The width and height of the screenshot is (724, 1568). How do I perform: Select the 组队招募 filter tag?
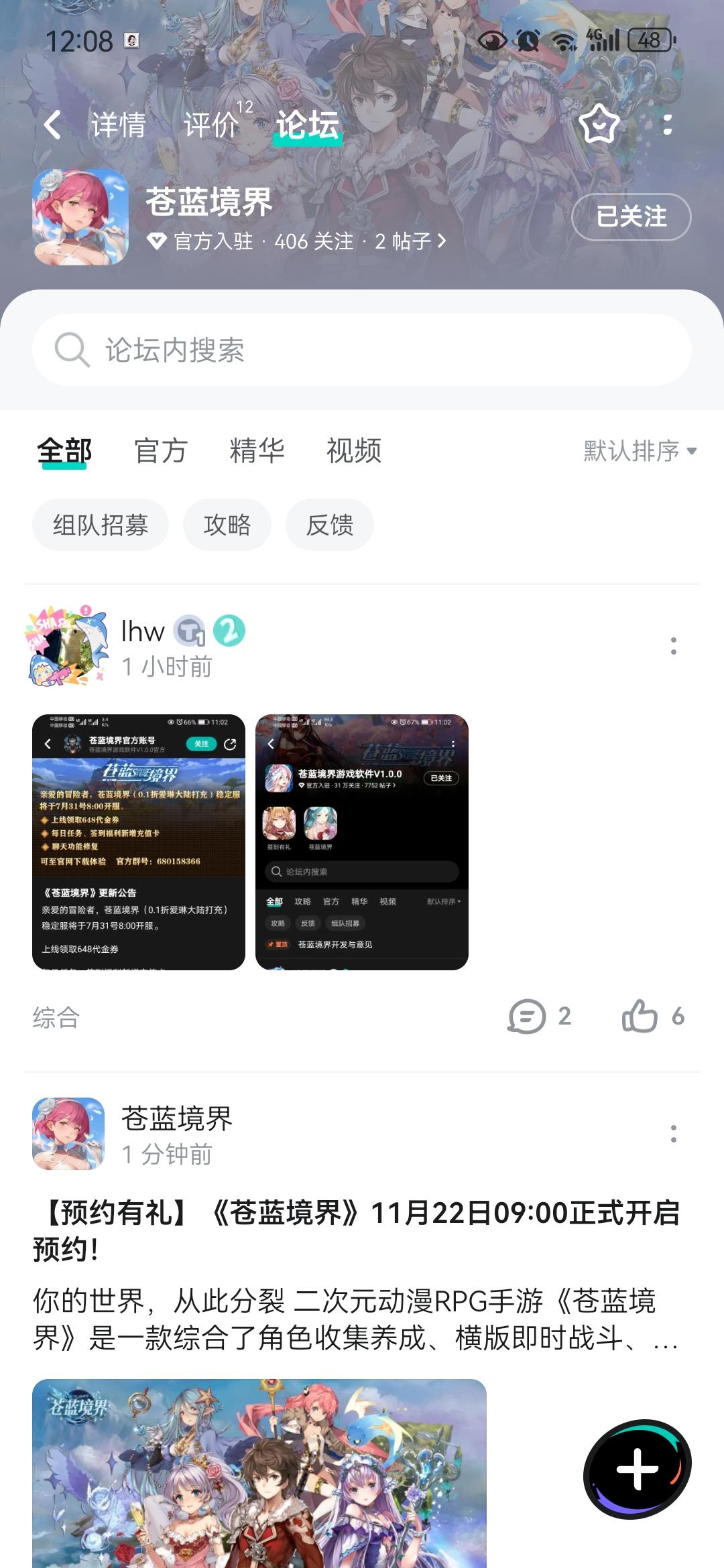pos(100,525)
